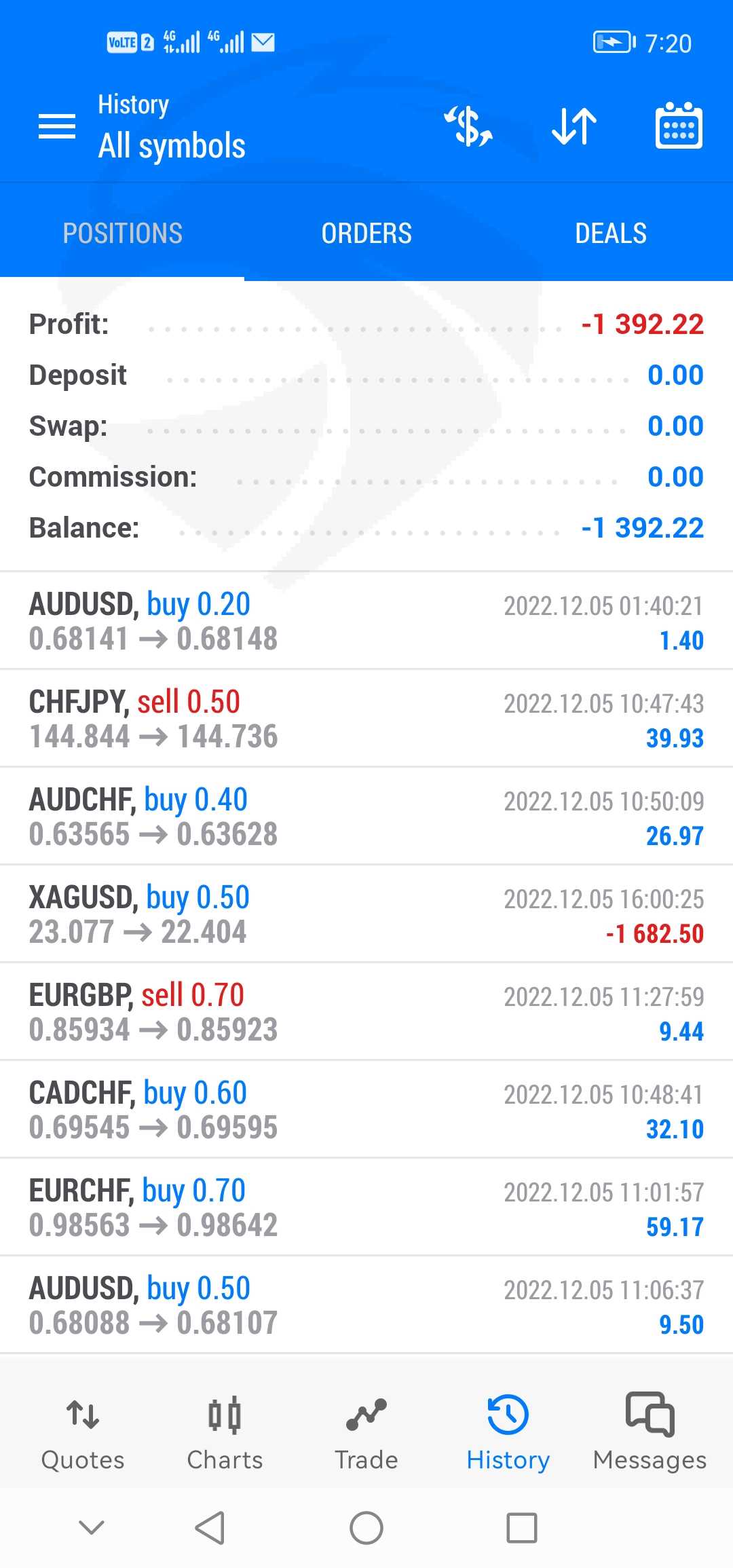The image size is (733, 1568).
Task: Open the calendar date range picker
Action: [x=679, y=126]
